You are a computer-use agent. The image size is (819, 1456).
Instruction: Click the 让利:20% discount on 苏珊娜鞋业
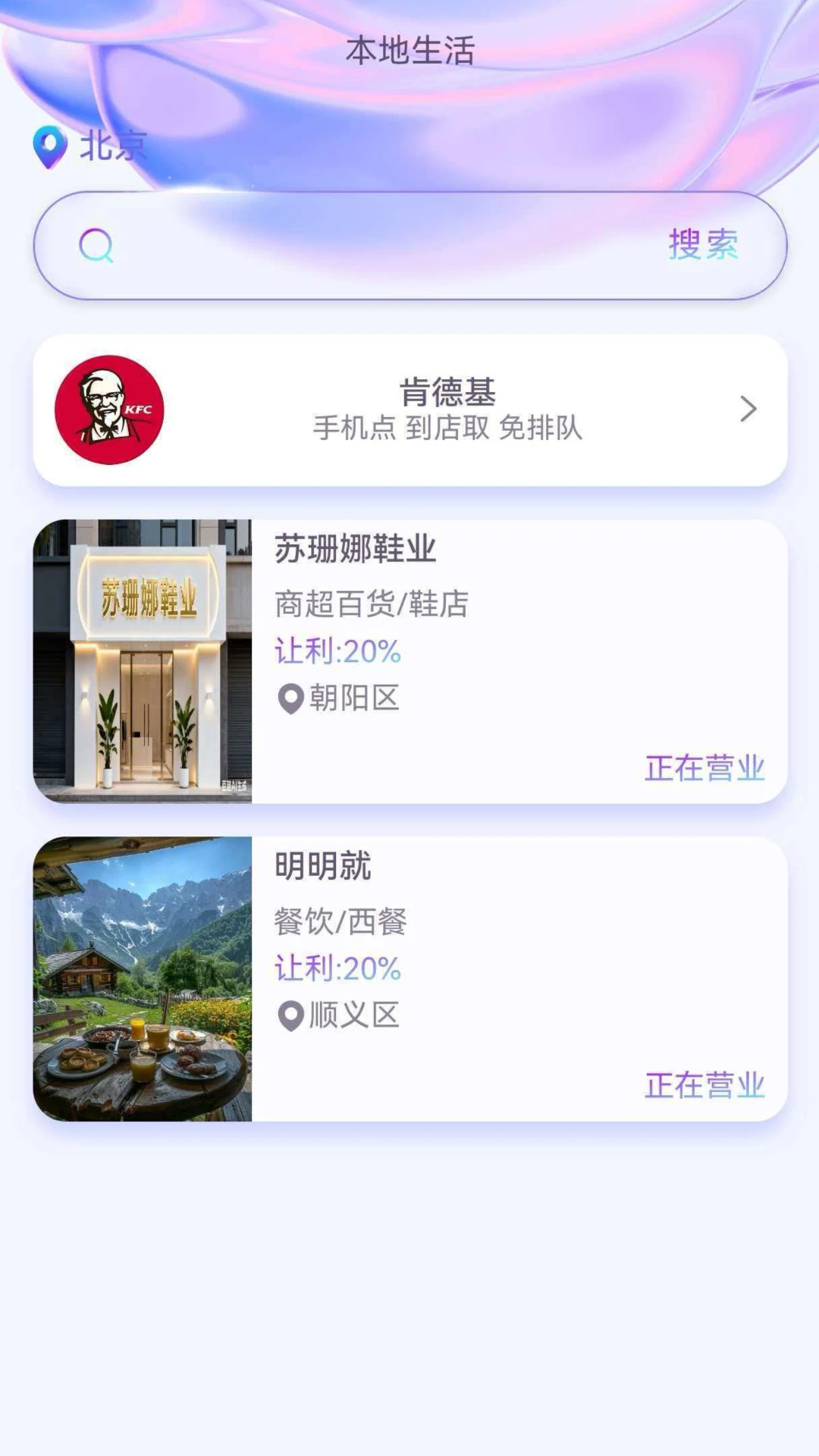[x=337, y=651]
